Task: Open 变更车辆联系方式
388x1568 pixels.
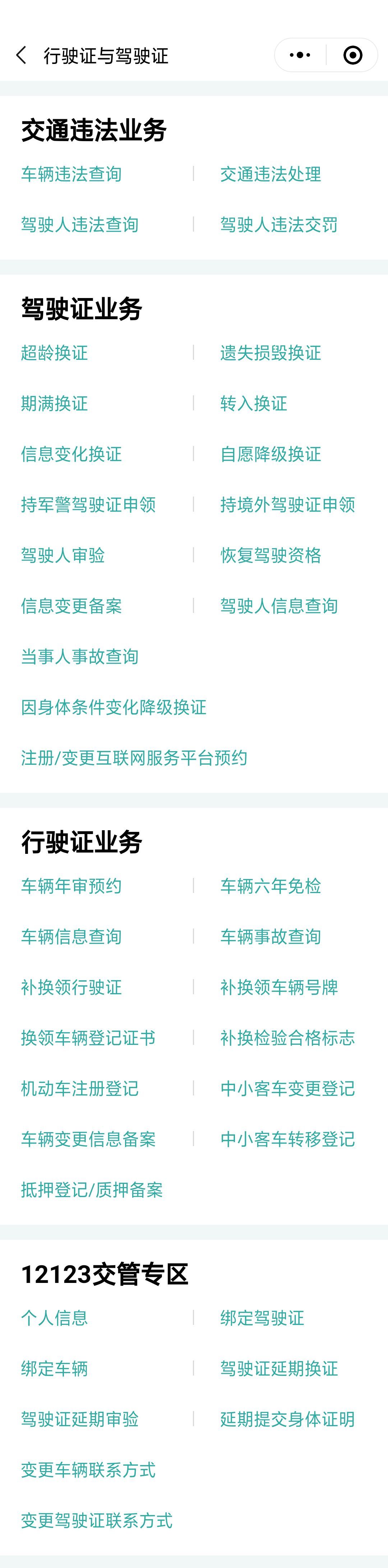Action: coord(88,1469)
